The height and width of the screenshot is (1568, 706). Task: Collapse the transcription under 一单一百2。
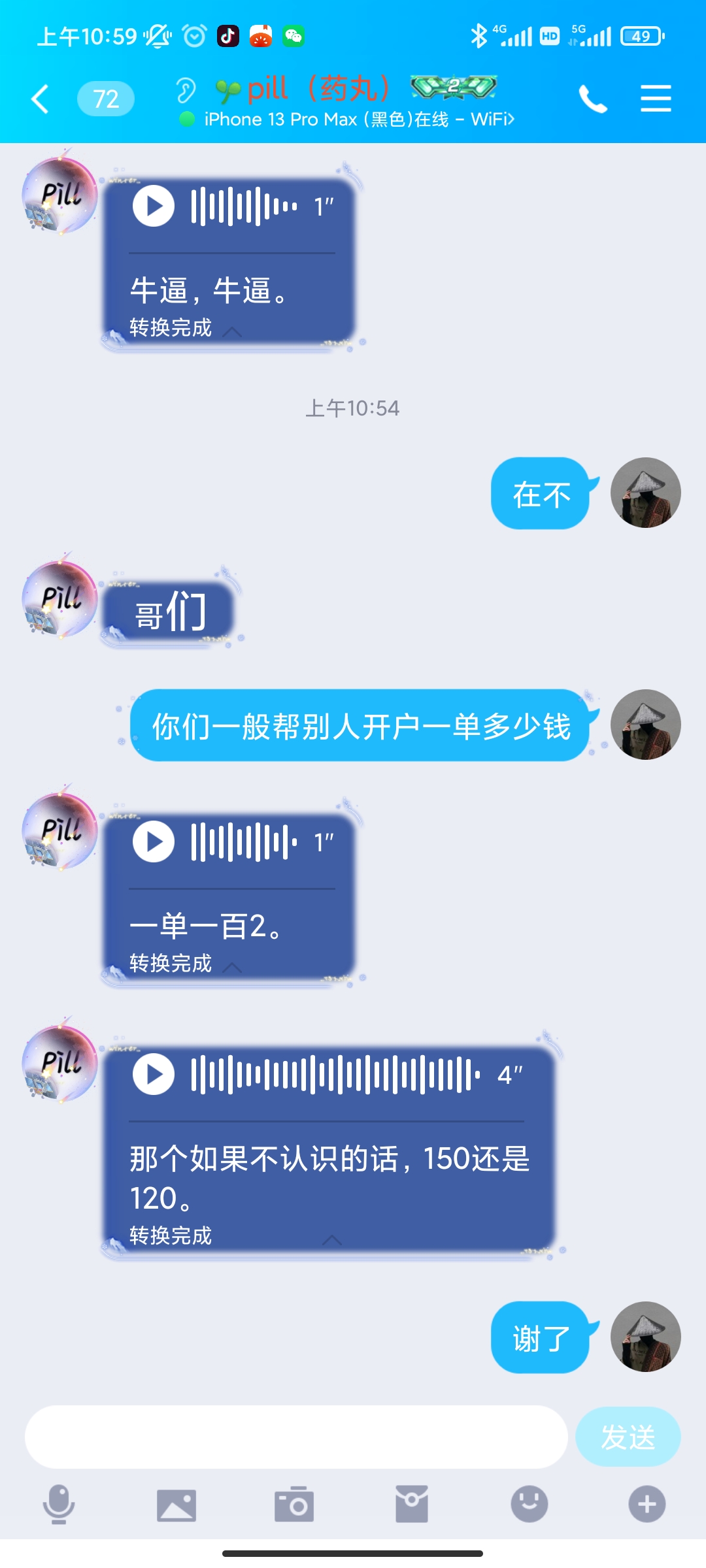[x=232, y=968]
